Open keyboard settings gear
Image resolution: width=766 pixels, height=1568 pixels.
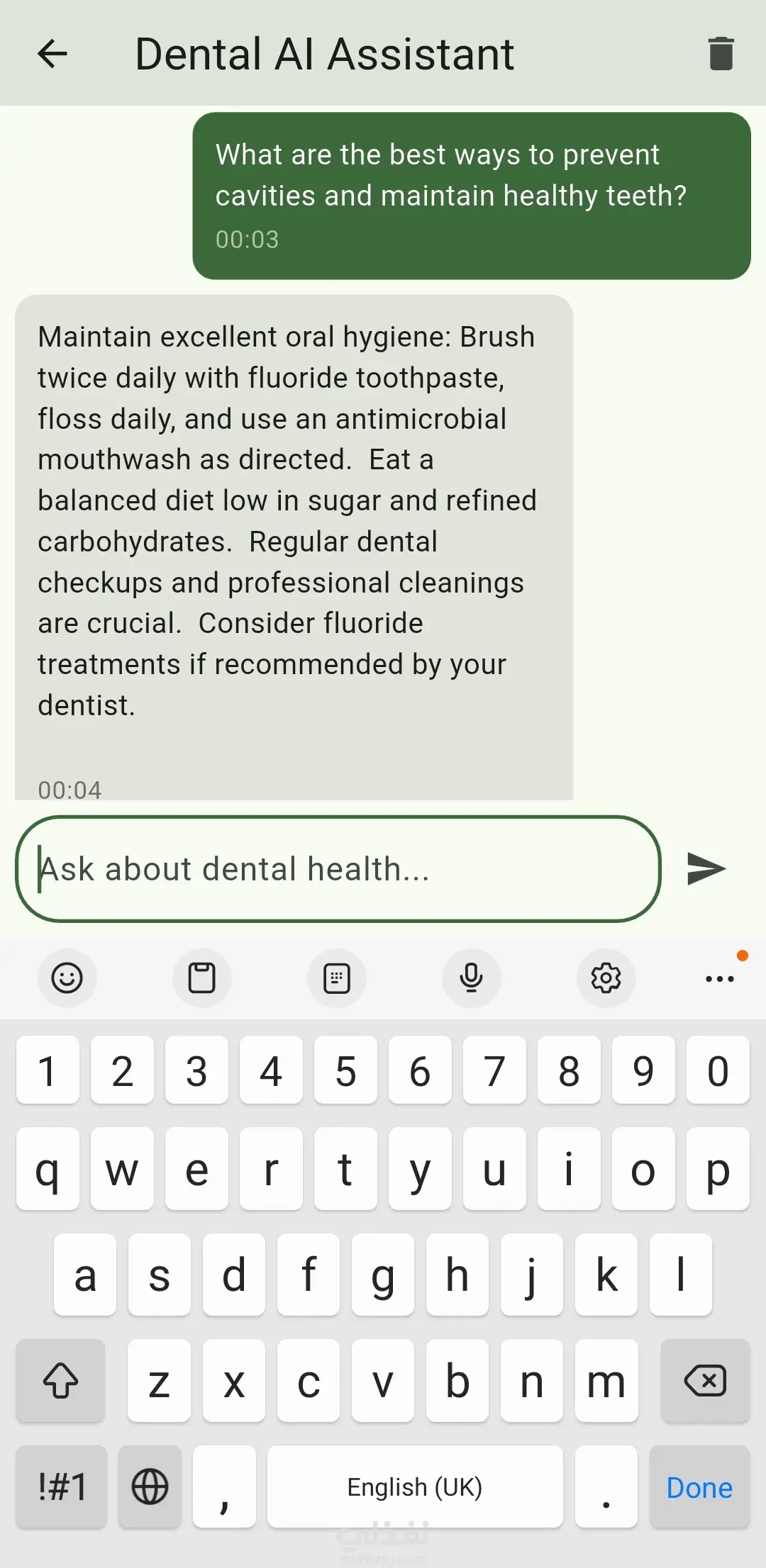[x=606, y=978]
